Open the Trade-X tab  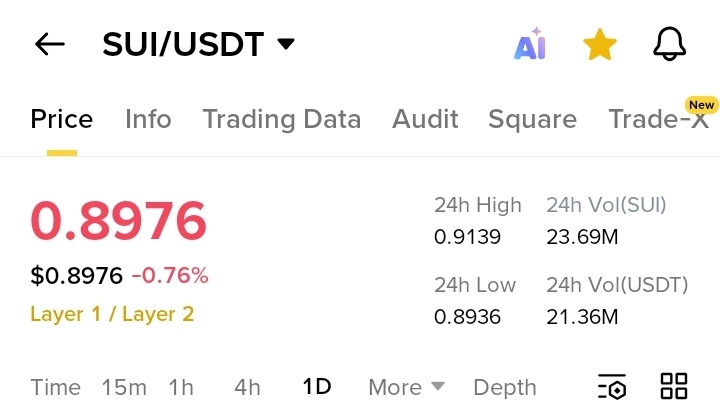[658, 120]
